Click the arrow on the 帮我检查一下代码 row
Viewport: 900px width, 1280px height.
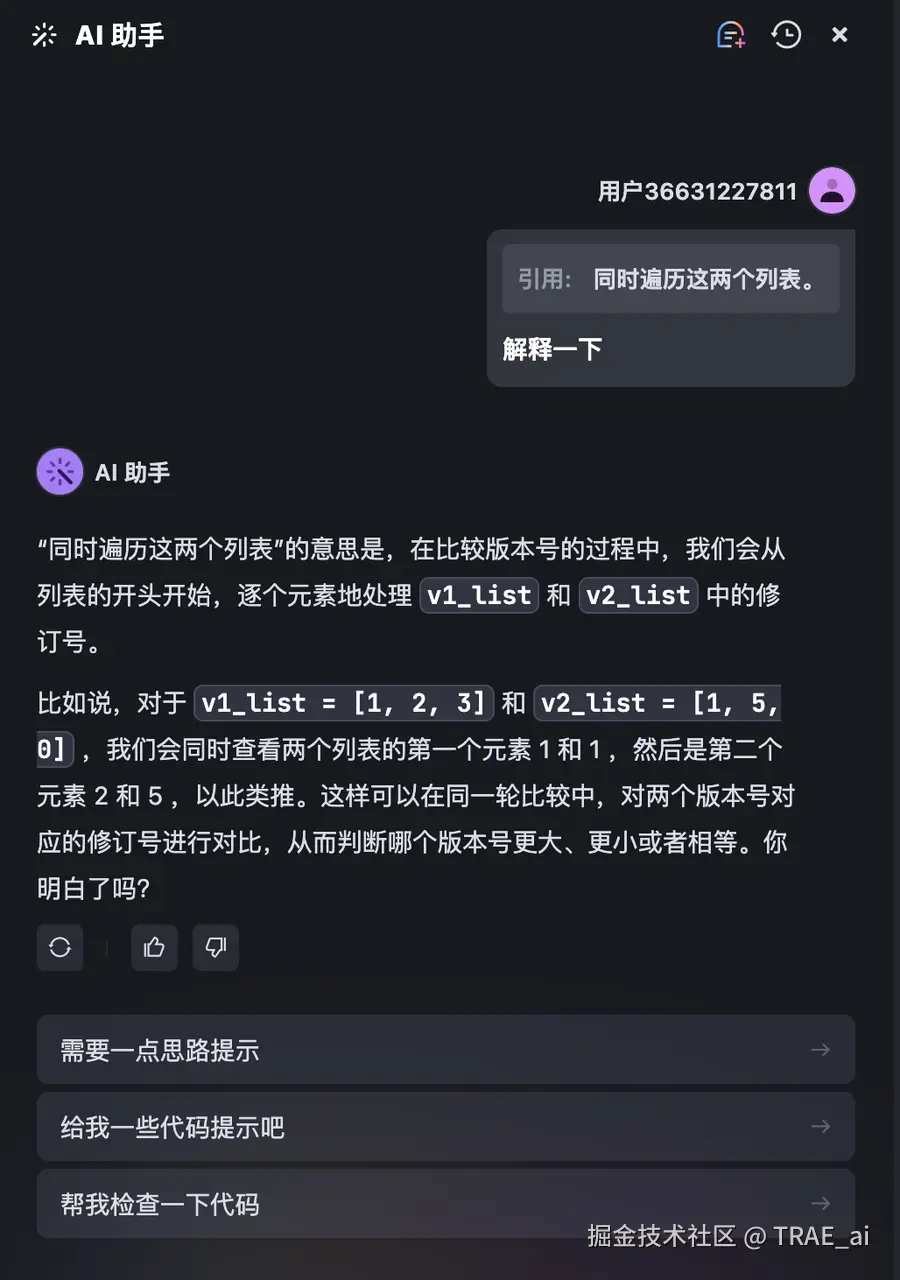click(x=820, y=1203)
